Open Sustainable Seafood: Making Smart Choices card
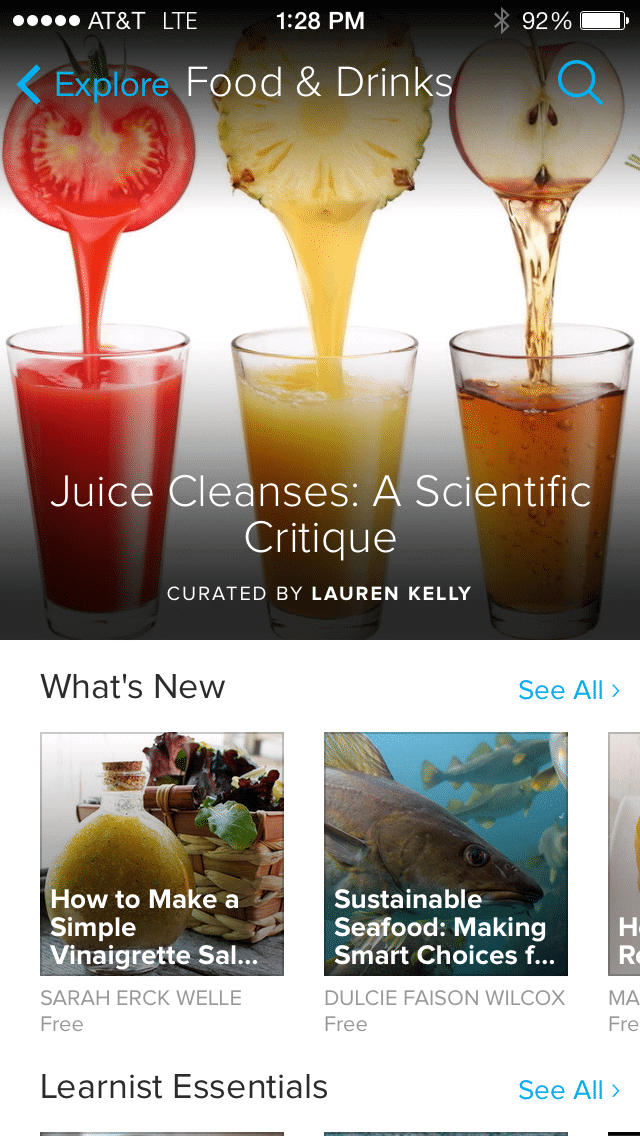This screenshot has height=1136, width=640. click(446, 853)
